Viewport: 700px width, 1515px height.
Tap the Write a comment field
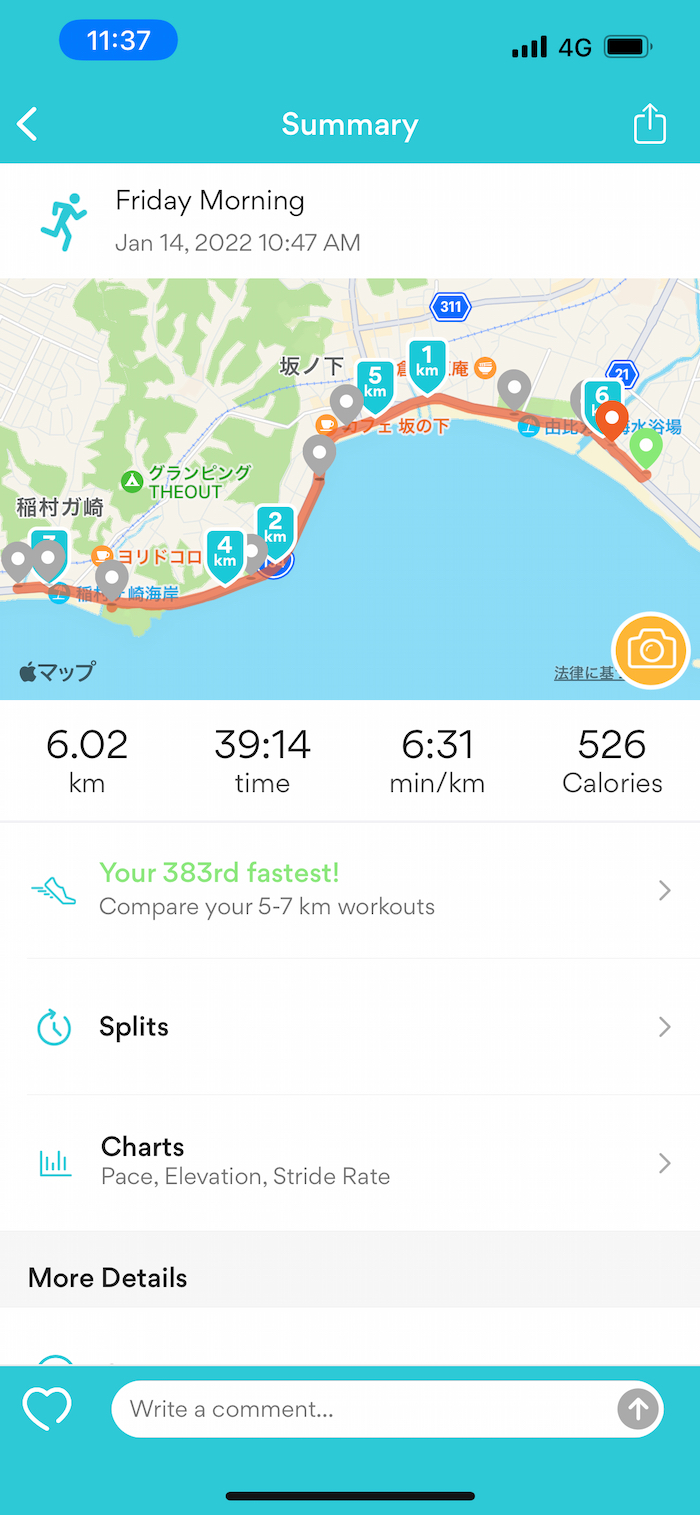click(360, 1409)
